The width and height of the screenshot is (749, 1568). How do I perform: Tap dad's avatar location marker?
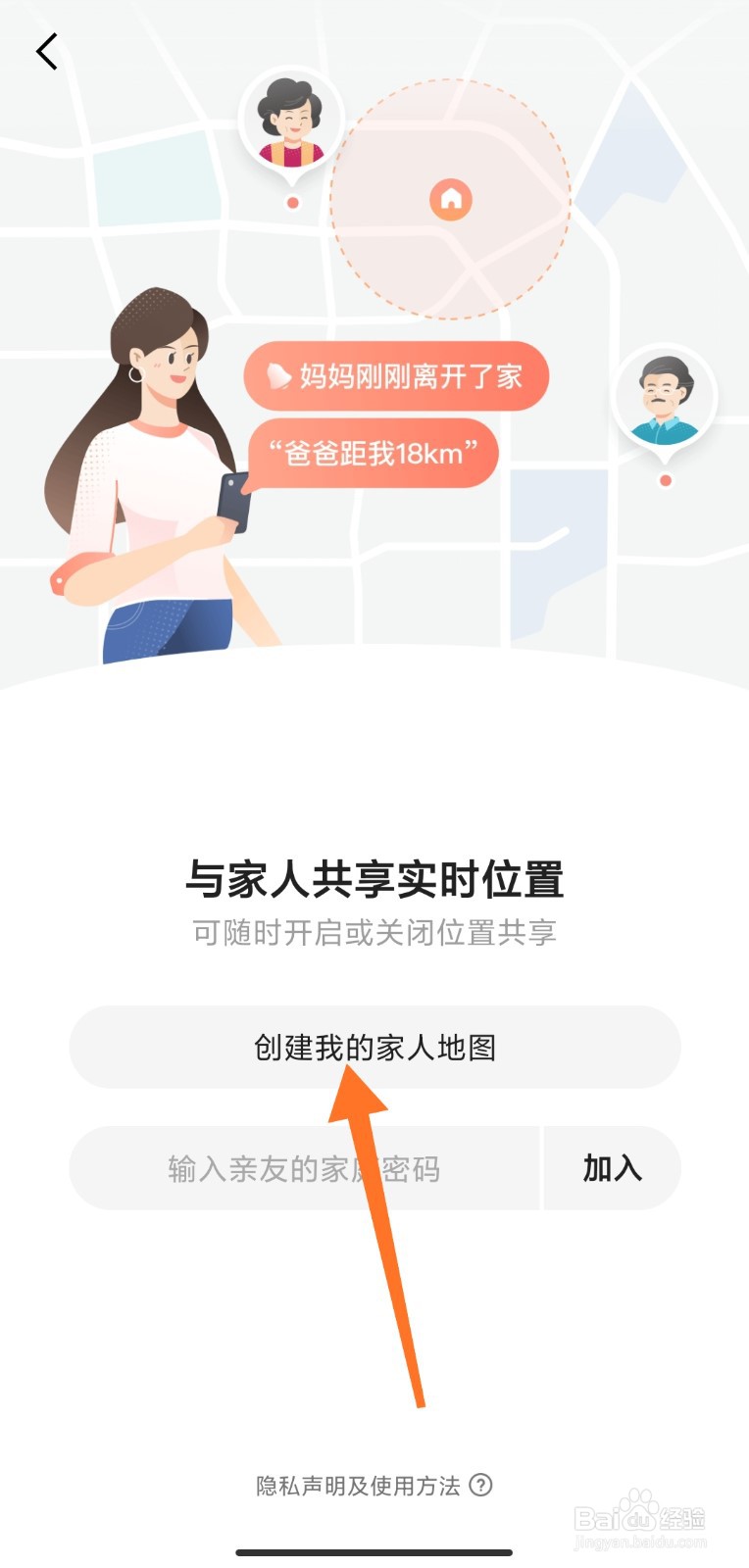[665, 395]
